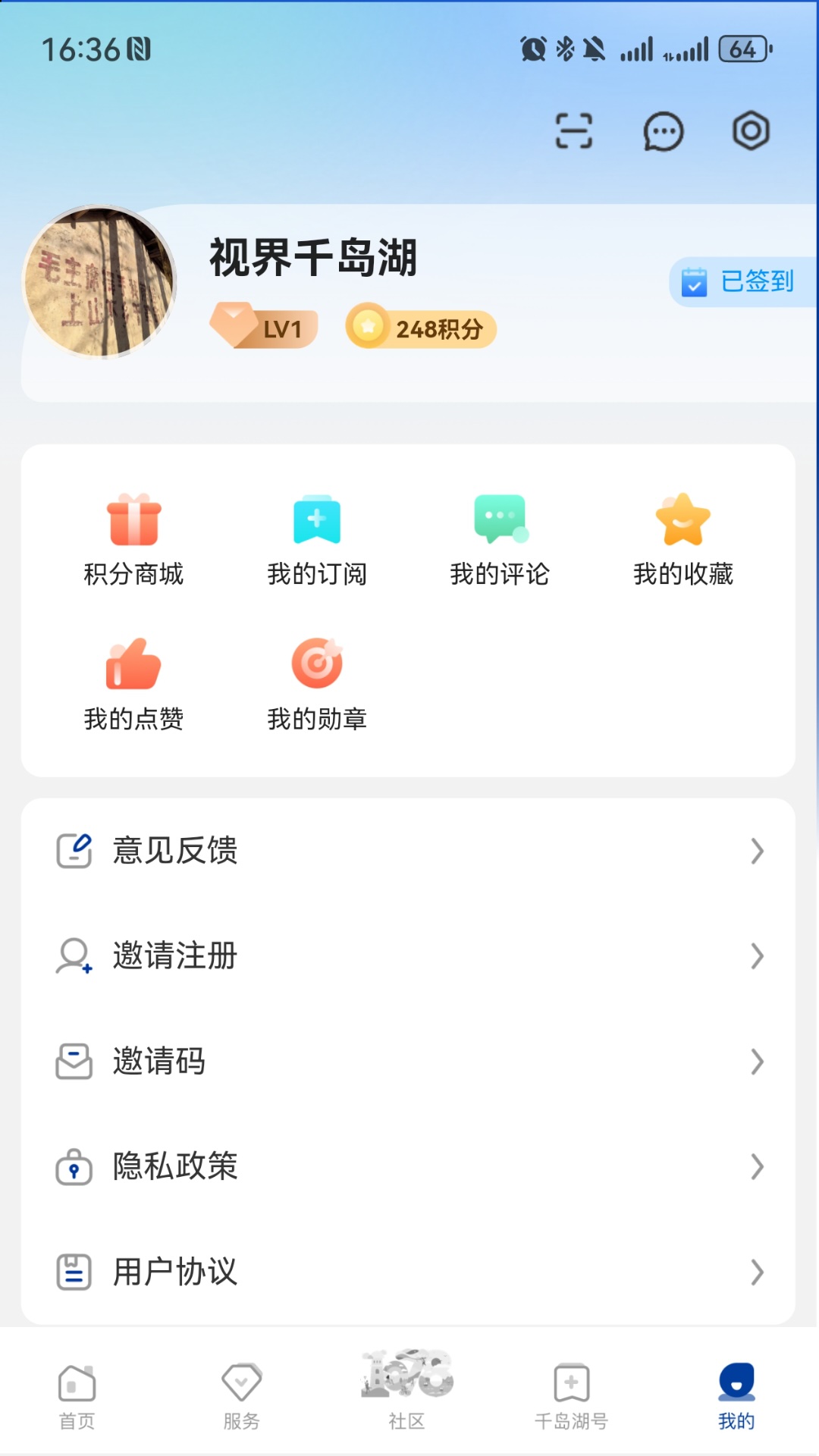Expand the 隐私政策 privacy policy row
819x1456 pixels.
(x=409, y=1167)
